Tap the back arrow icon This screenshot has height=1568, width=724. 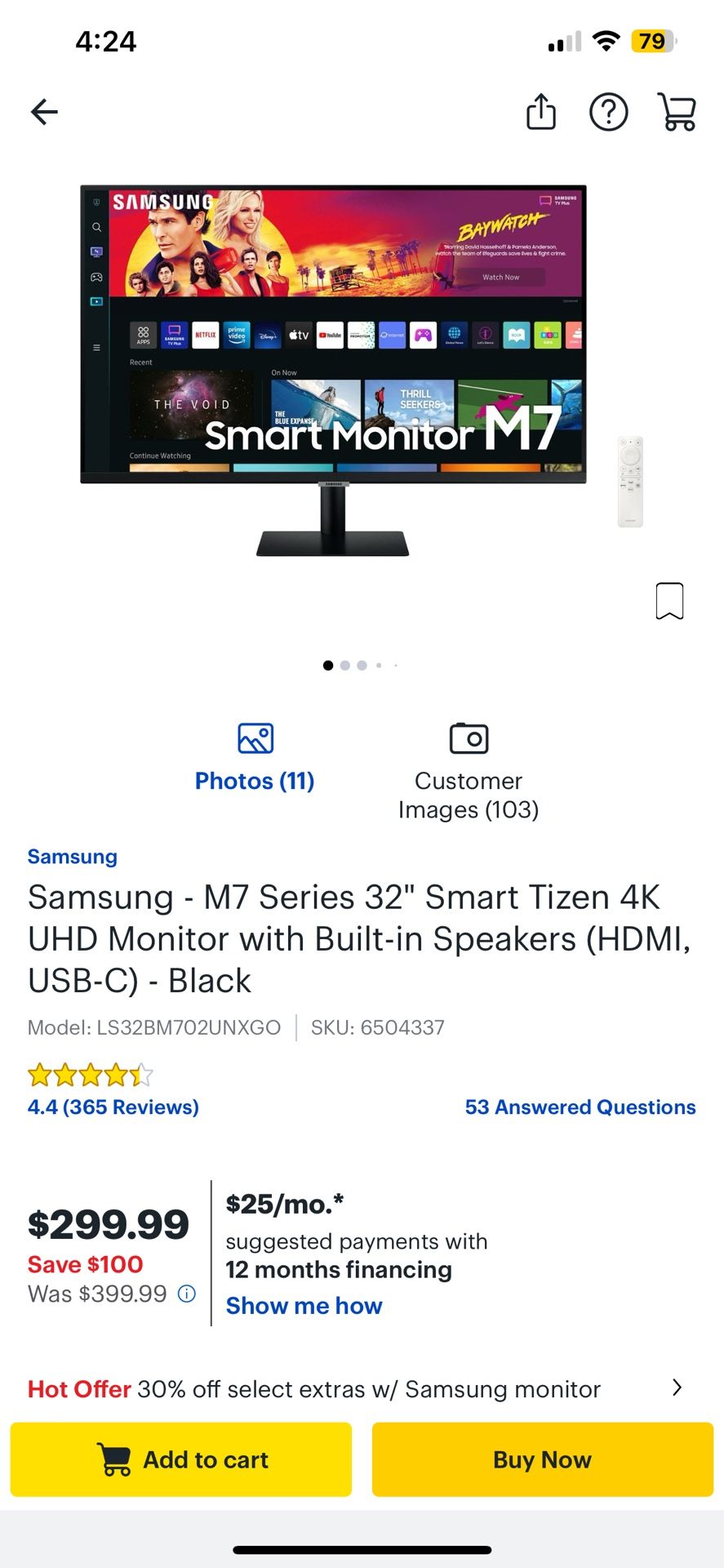point(43,112)
